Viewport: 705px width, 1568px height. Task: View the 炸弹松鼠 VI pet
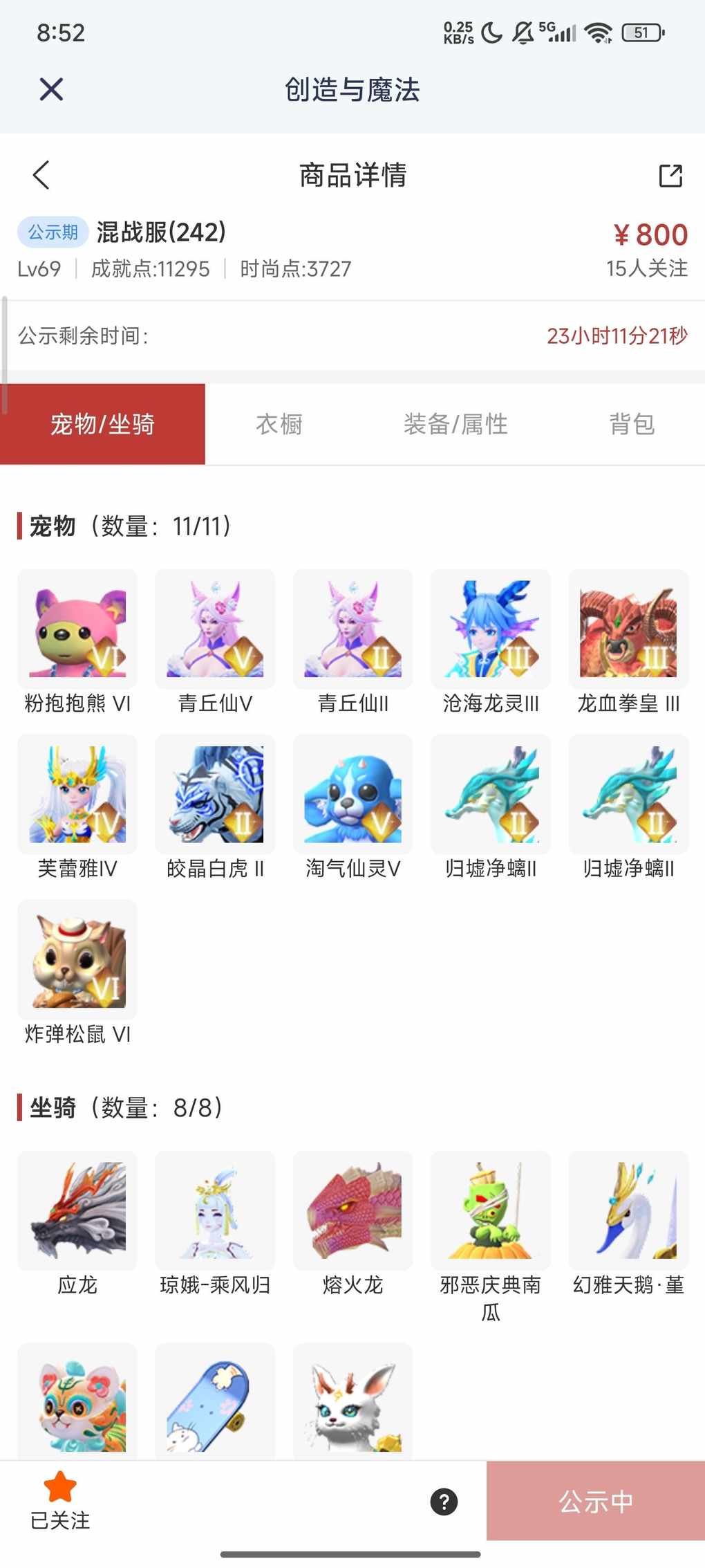tap(77, 960)
